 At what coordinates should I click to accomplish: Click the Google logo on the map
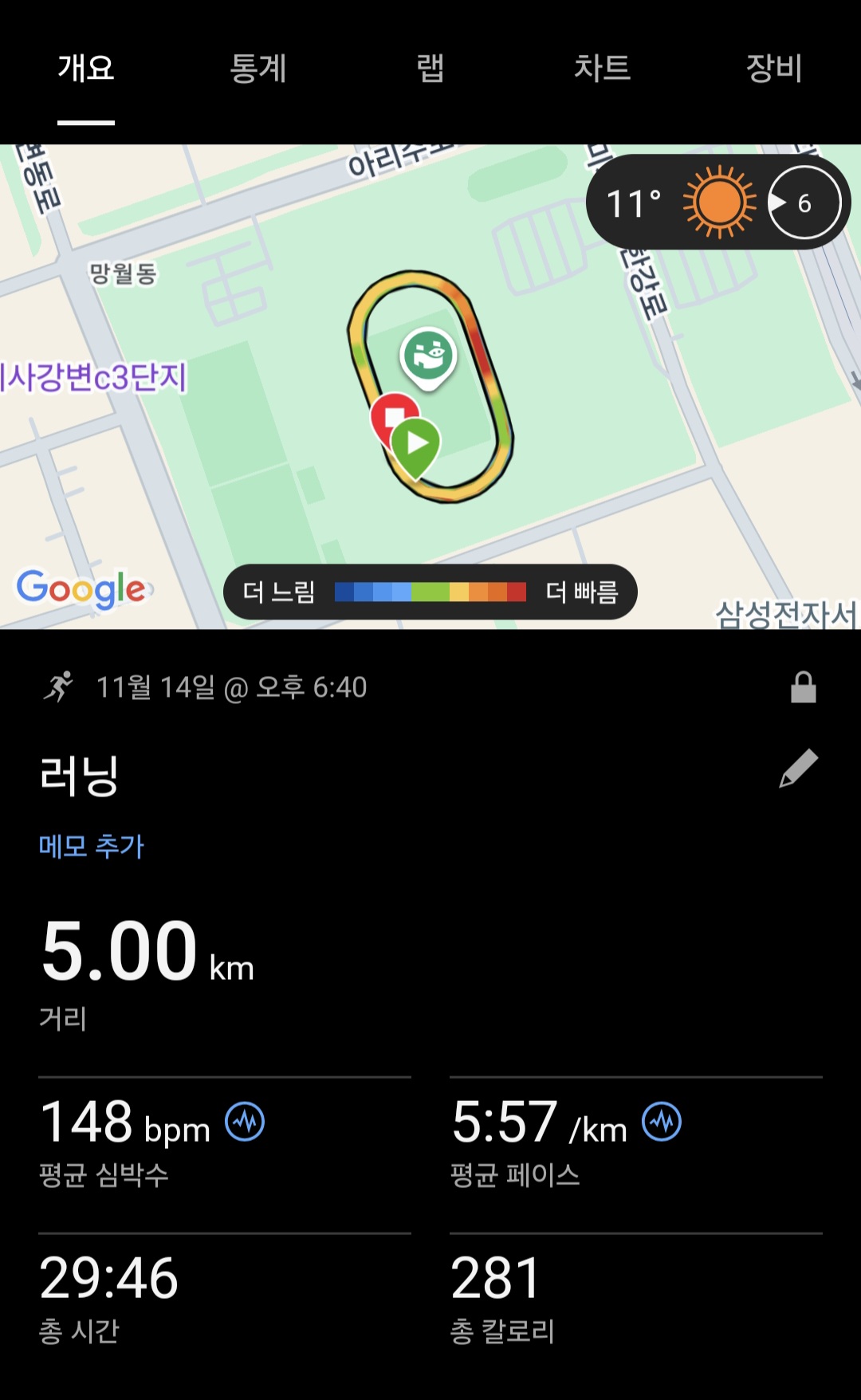click(78, 589)
